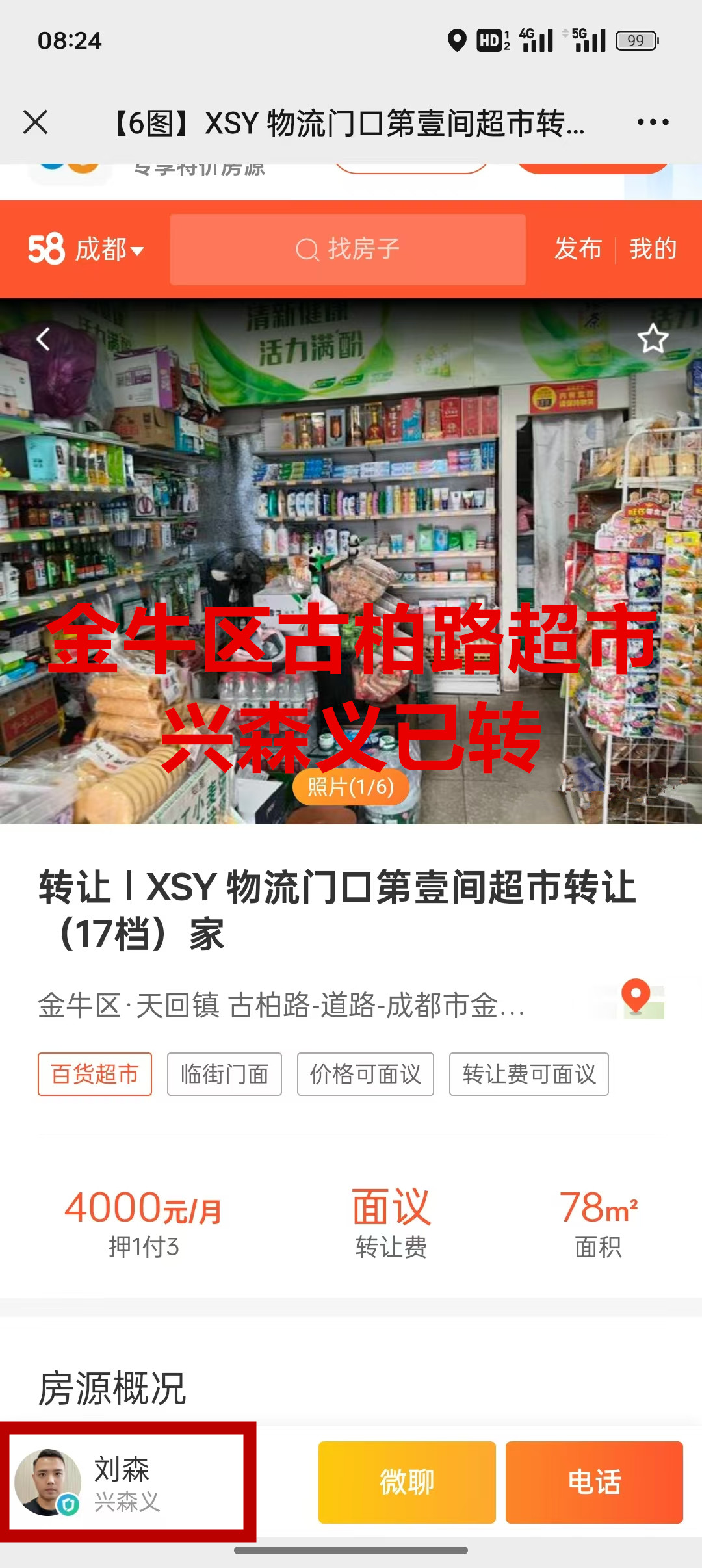This screenshot has height=1568, width=702.
Task: Favorite this listing with the star icon
Action: pyautogui.click(x=653, y=339)
